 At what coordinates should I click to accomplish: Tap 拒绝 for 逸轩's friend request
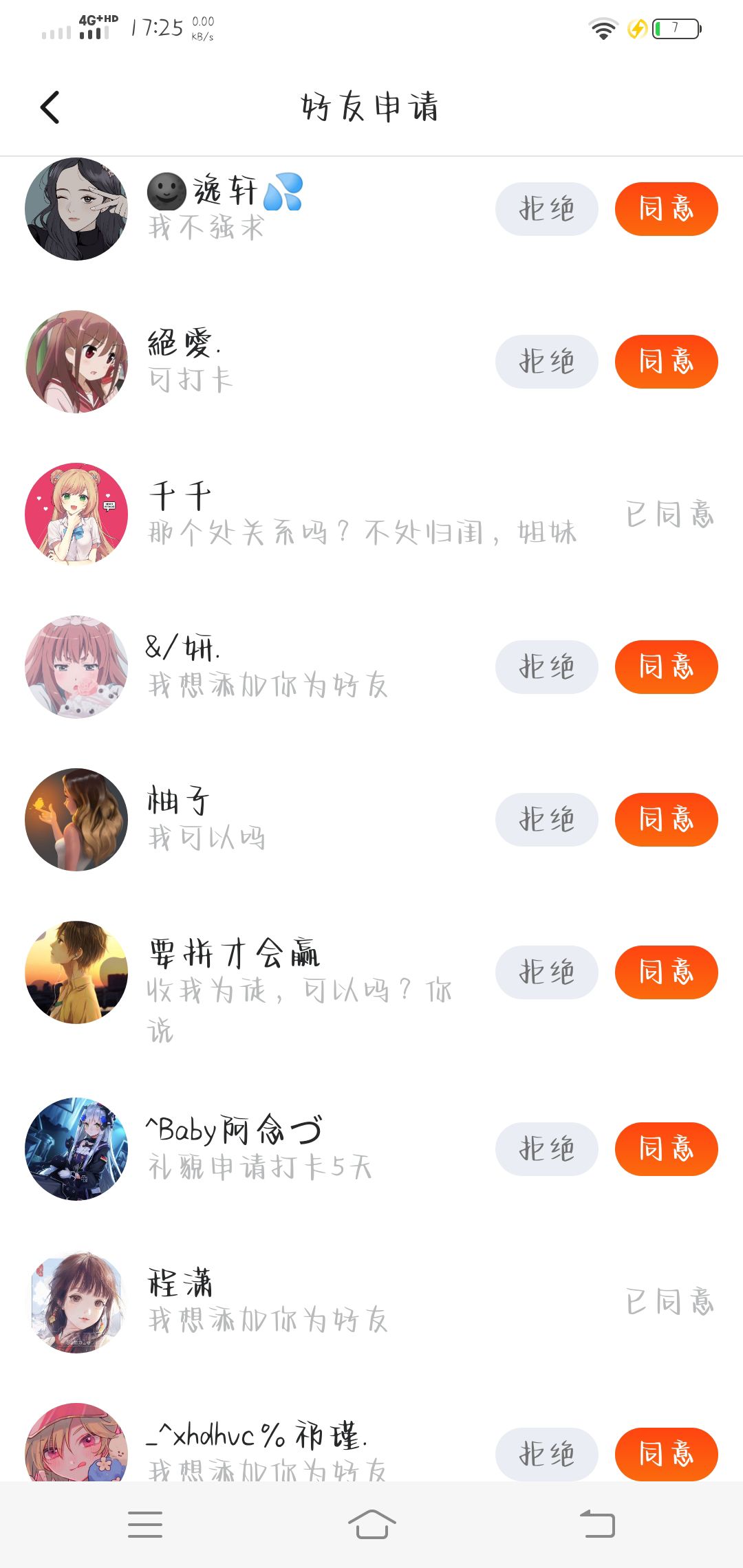coord(546,209)
